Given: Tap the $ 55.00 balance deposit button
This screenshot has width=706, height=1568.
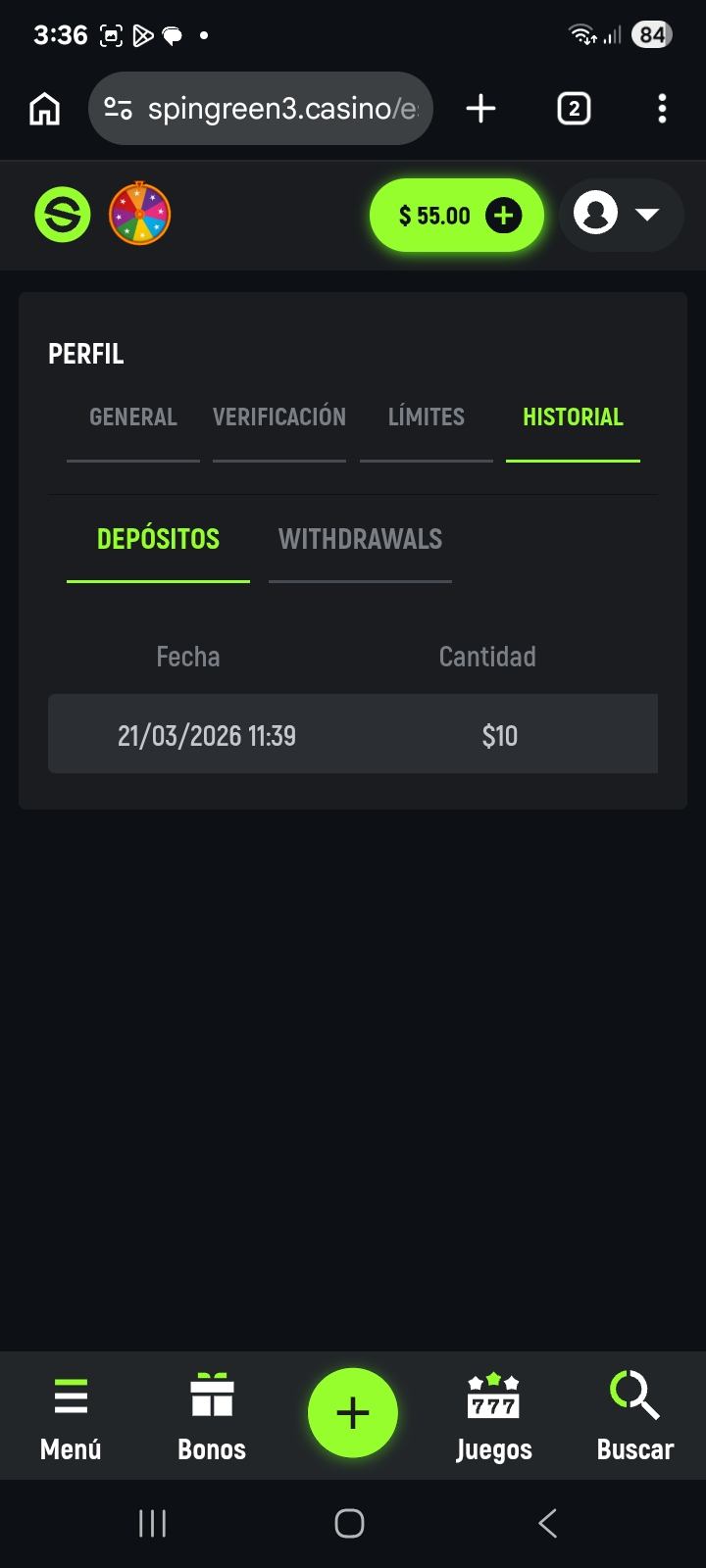Looking at the screenshot, I should [456, 216].
